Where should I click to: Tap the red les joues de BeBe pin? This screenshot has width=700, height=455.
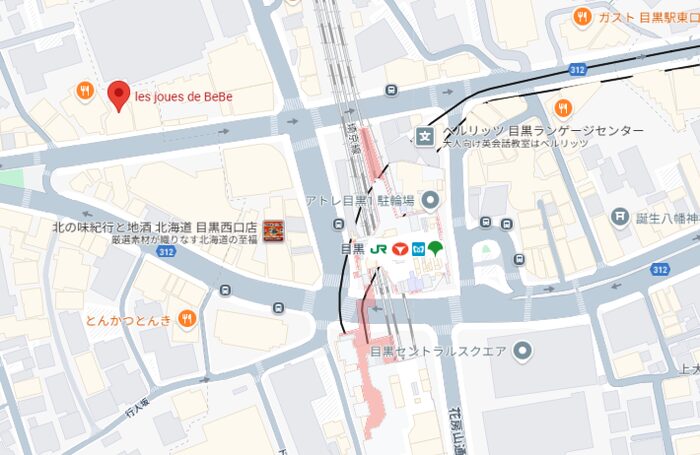(119, 94)
